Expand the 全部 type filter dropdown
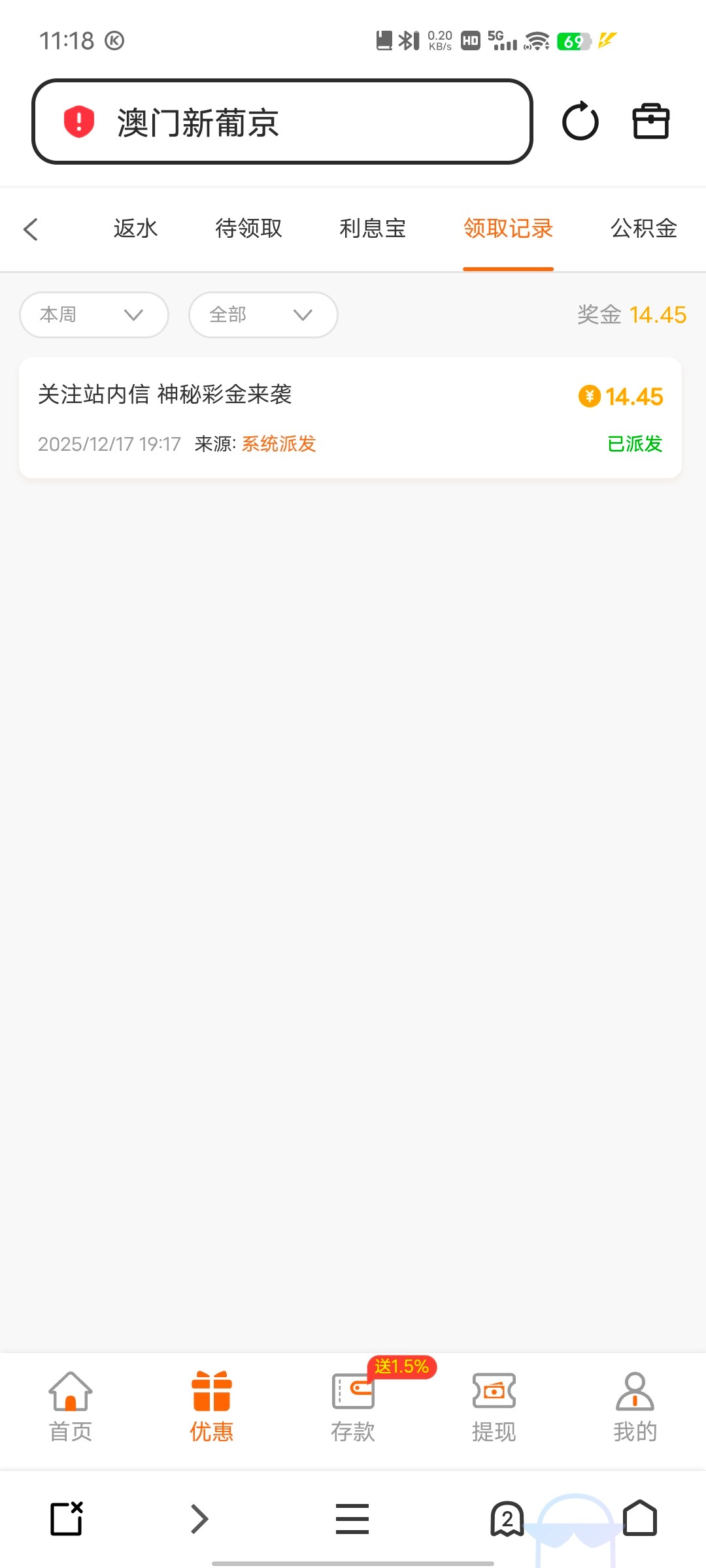 (x=263, y=315)
